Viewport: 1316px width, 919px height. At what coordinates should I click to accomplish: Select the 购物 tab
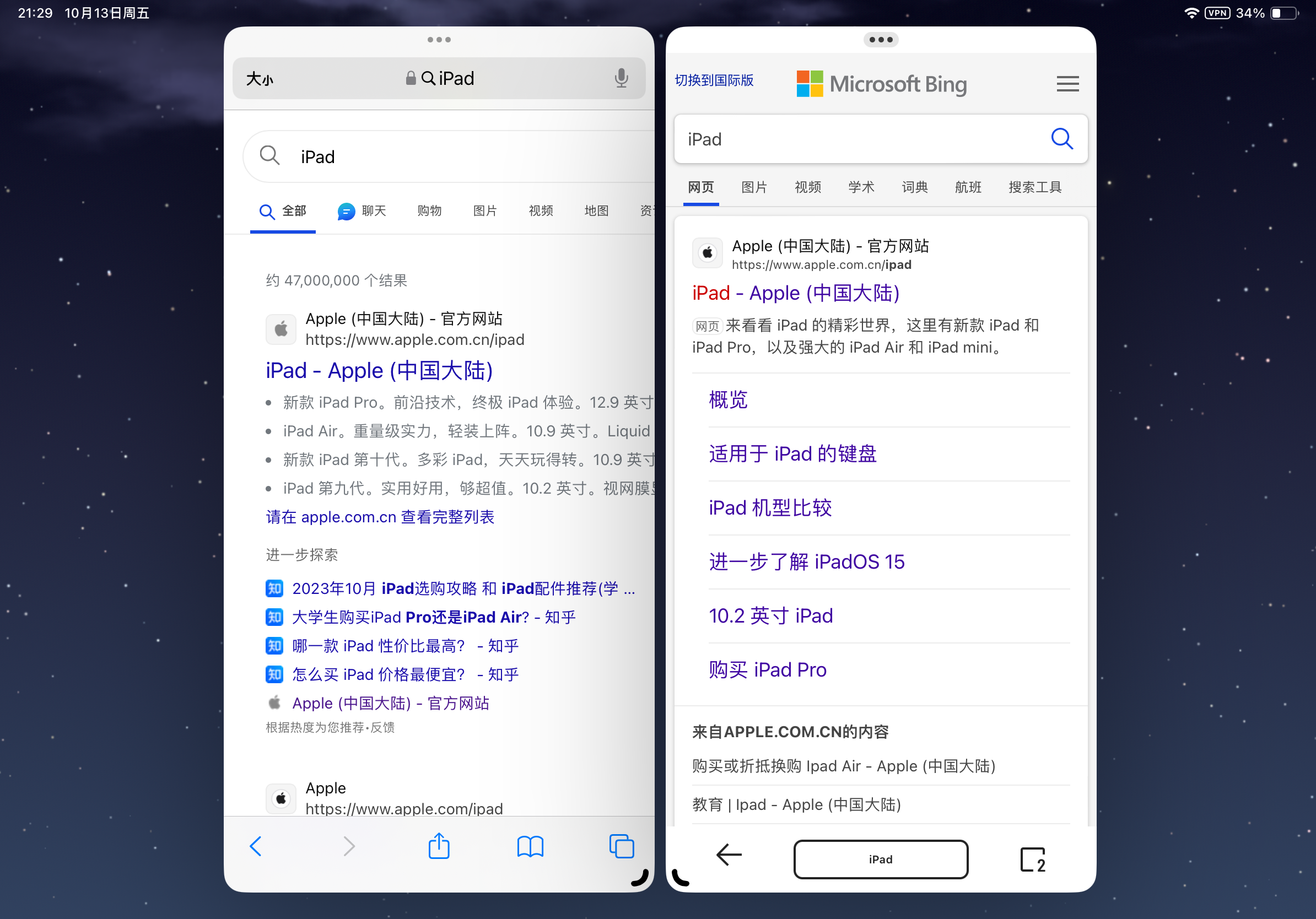coord(429,211)
